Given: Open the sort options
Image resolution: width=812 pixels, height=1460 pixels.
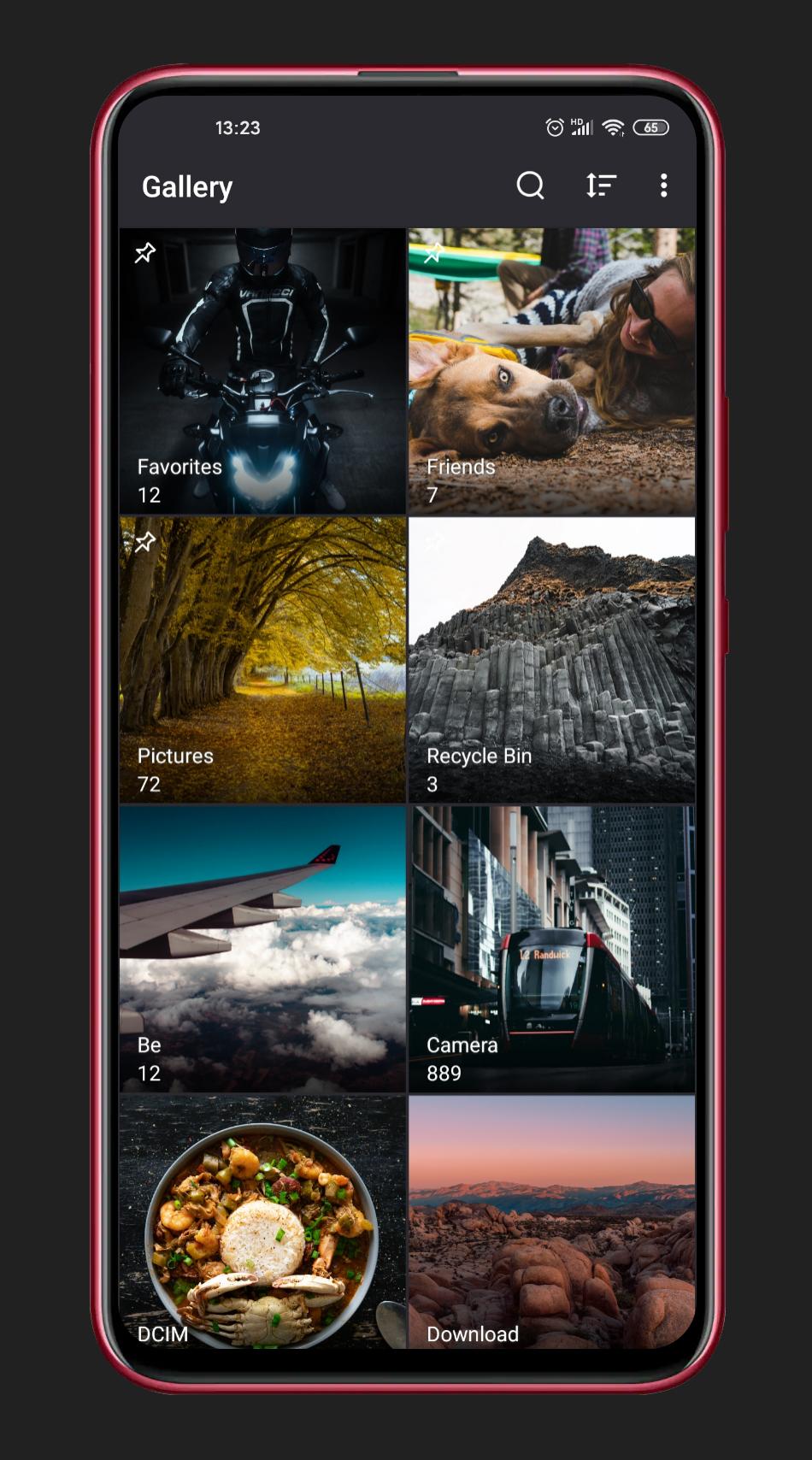Looking at the screenshot, I should pos(601,185).
